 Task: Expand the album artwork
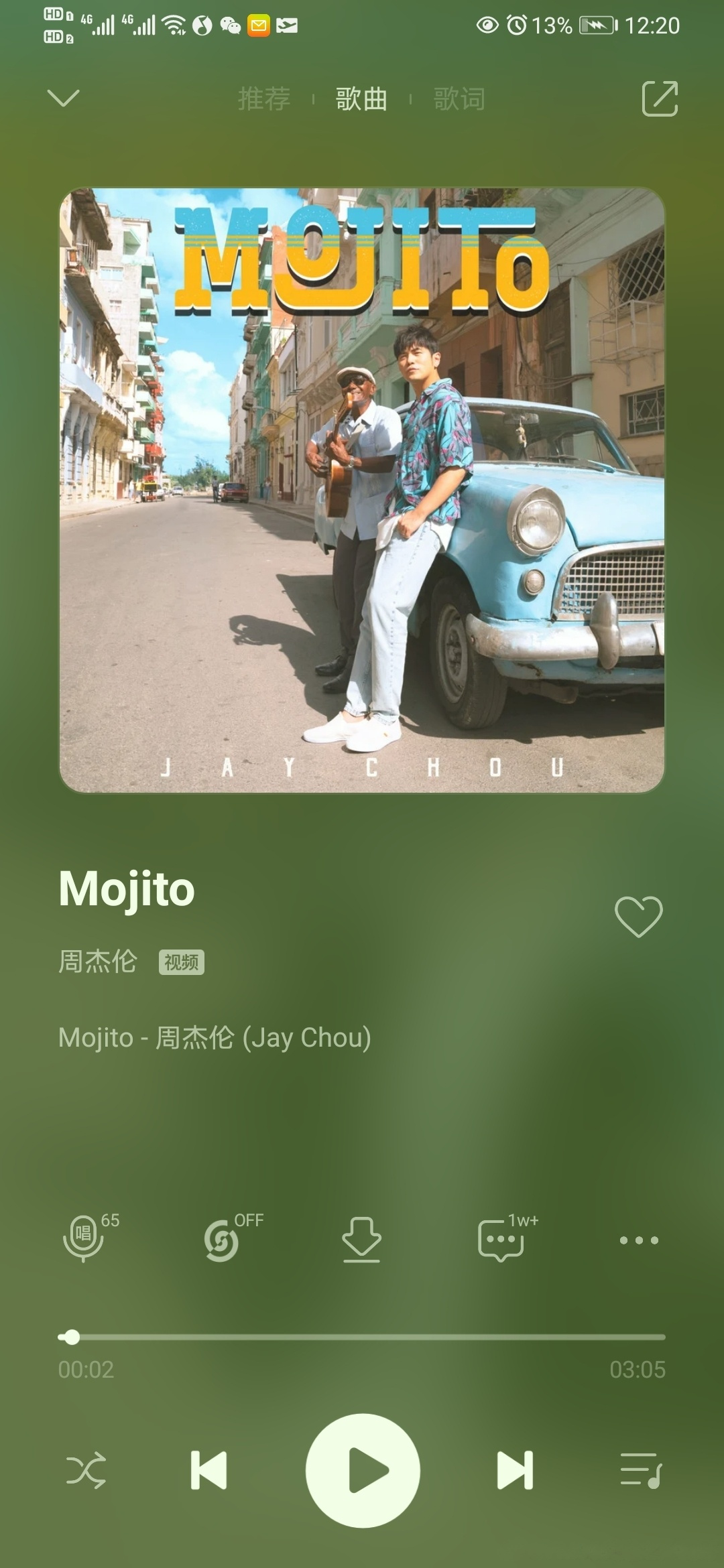click(x=362, y=489)
